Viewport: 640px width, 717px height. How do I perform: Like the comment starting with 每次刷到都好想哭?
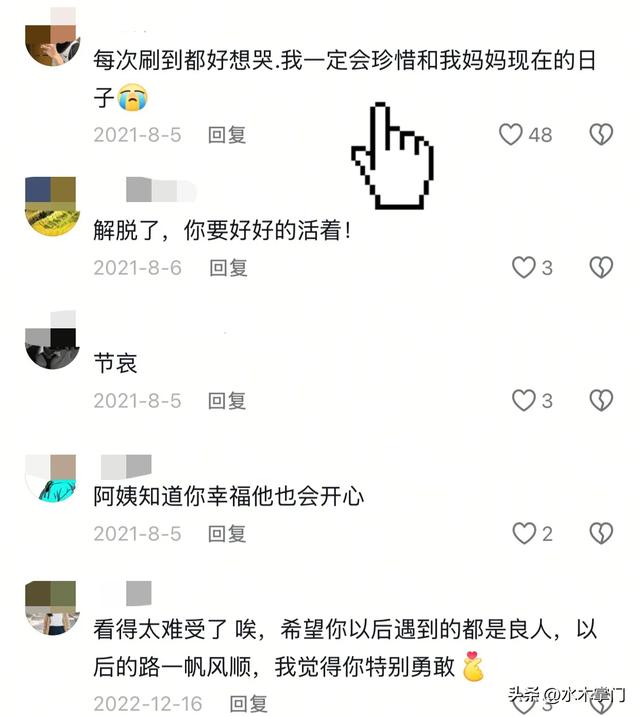pos(511,134)
